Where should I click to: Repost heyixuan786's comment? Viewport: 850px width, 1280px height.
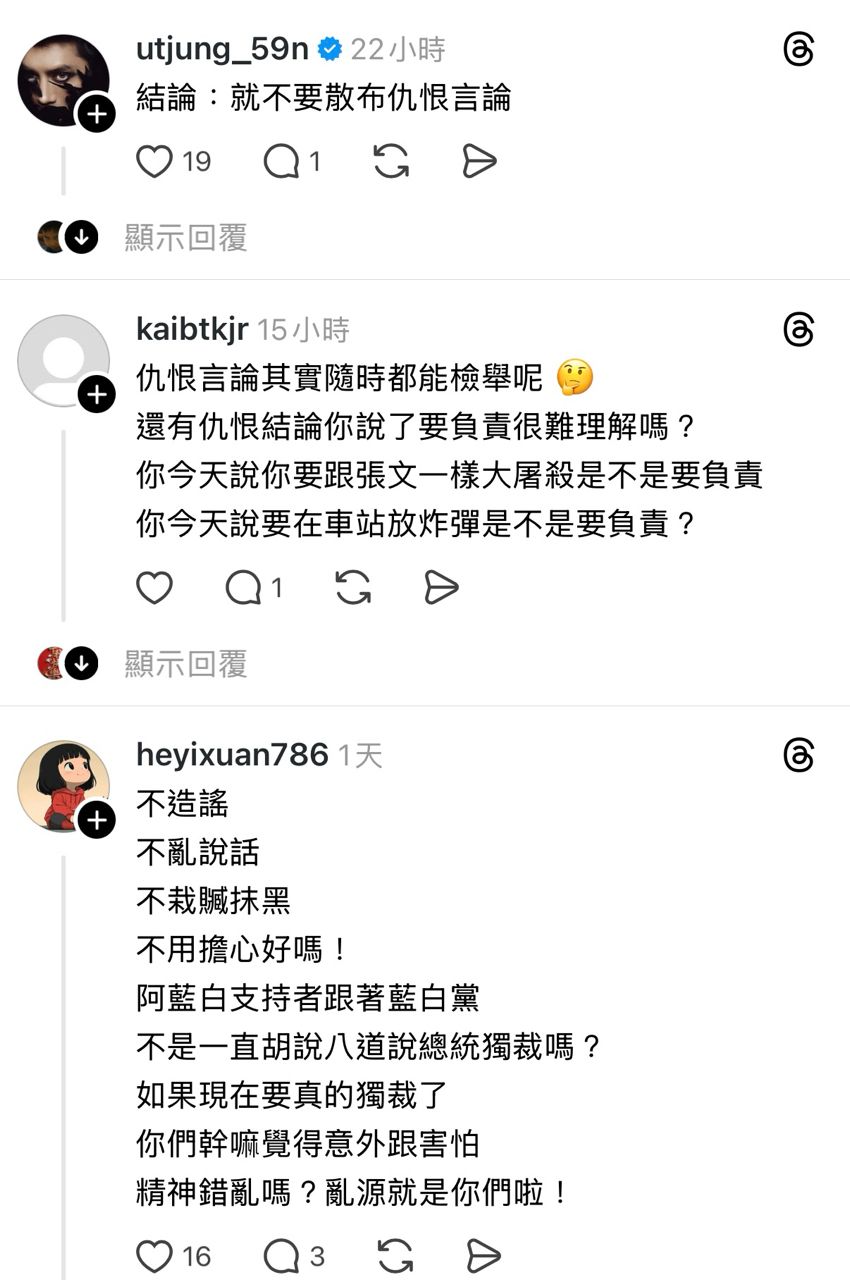pyautogui.click(x=395, y=1255)
